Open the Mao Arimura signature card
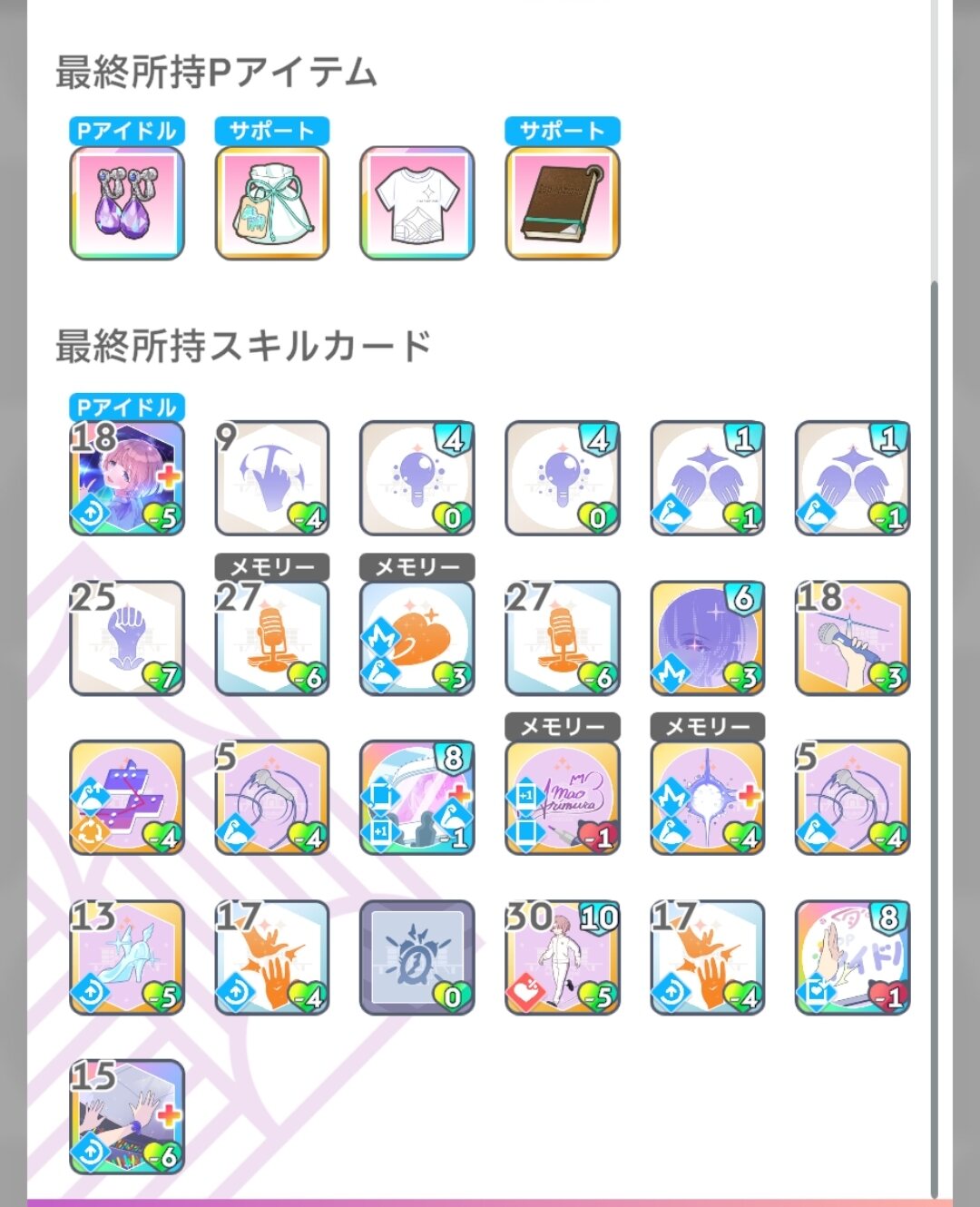 pos(563,798)
